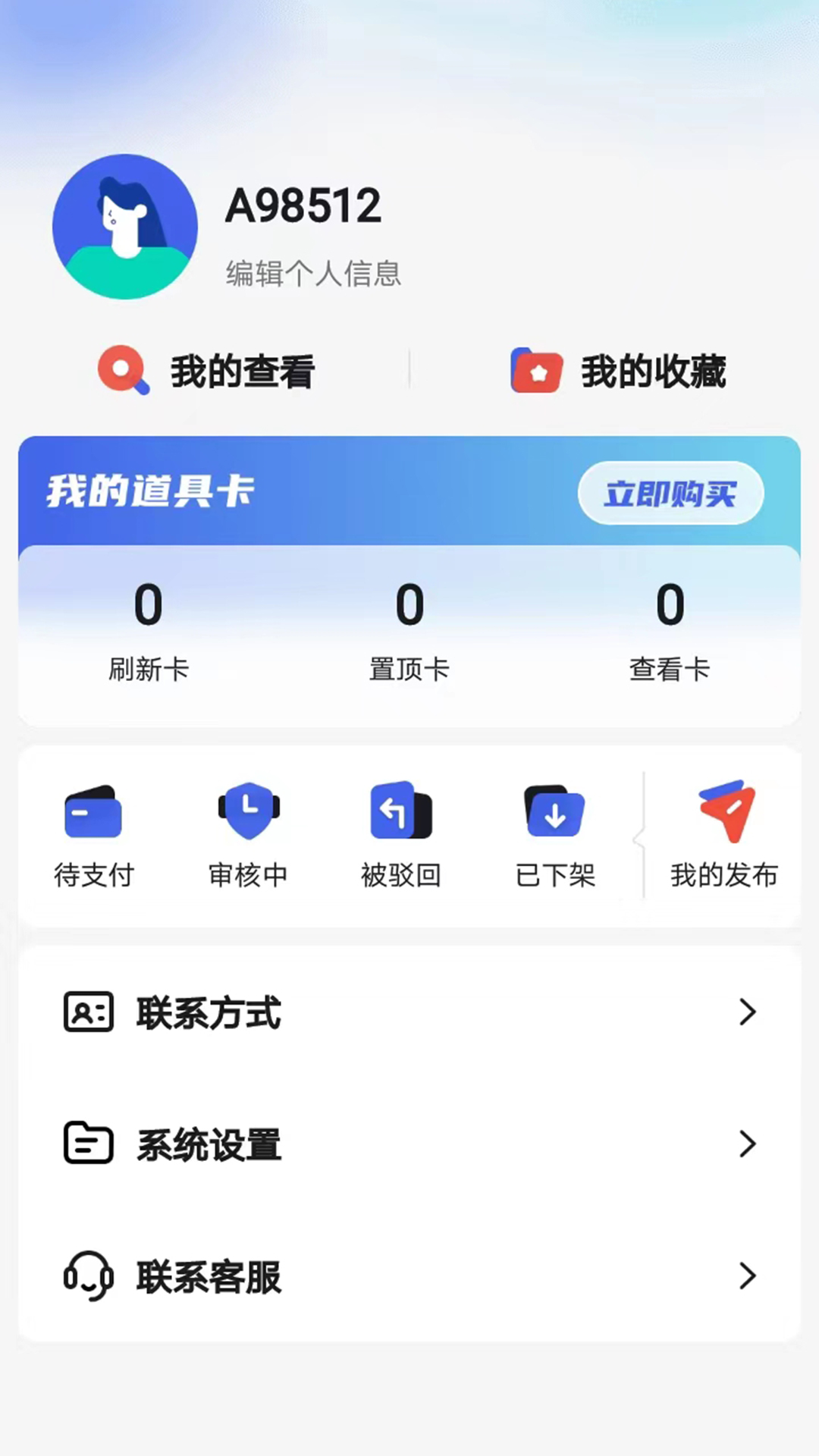Go to 系统设置 system settings
The image size is (819, 1456).
pos(409,1144)
